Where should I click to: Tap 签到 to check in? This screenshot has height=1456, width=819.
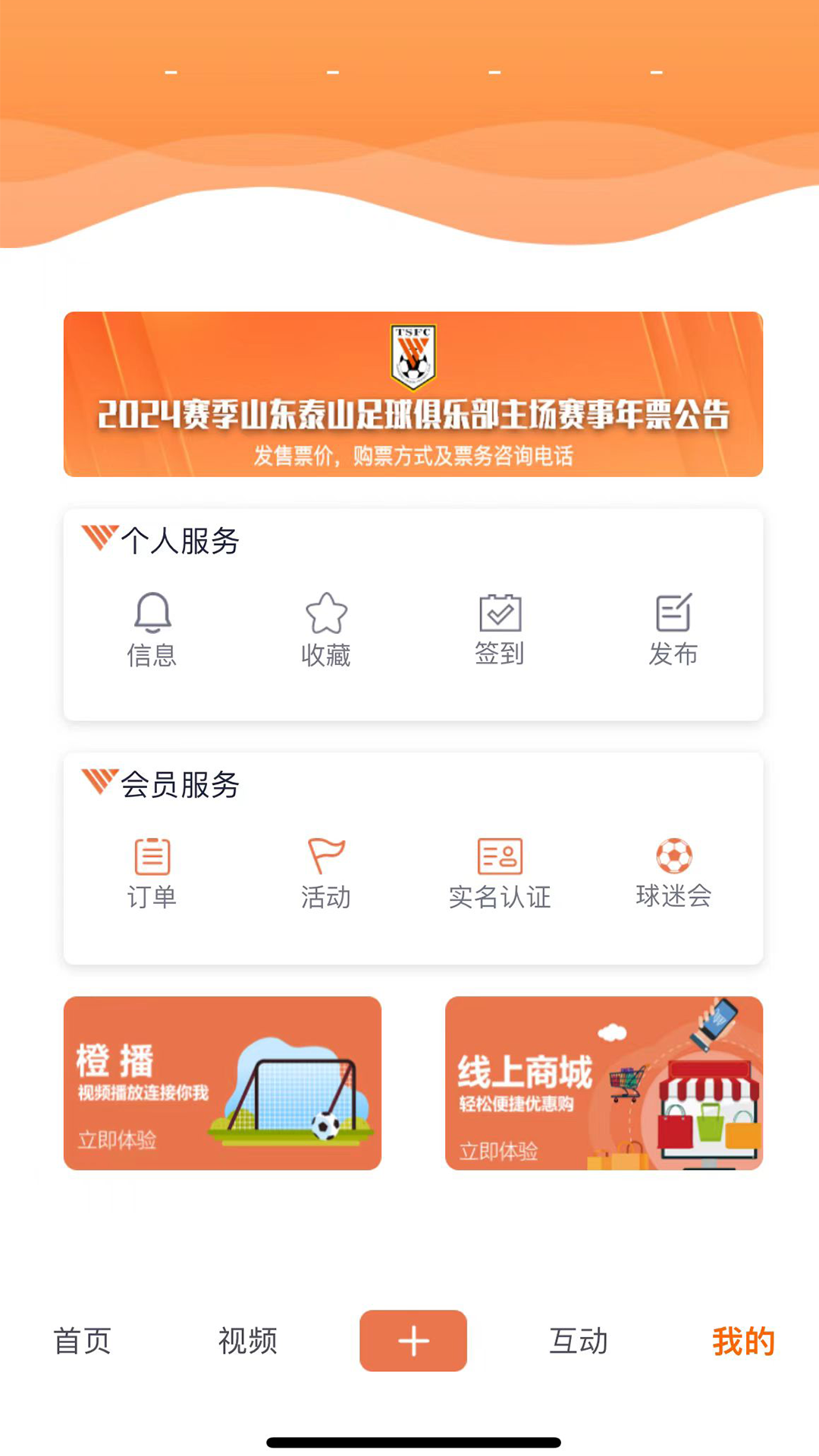point(500,629)
